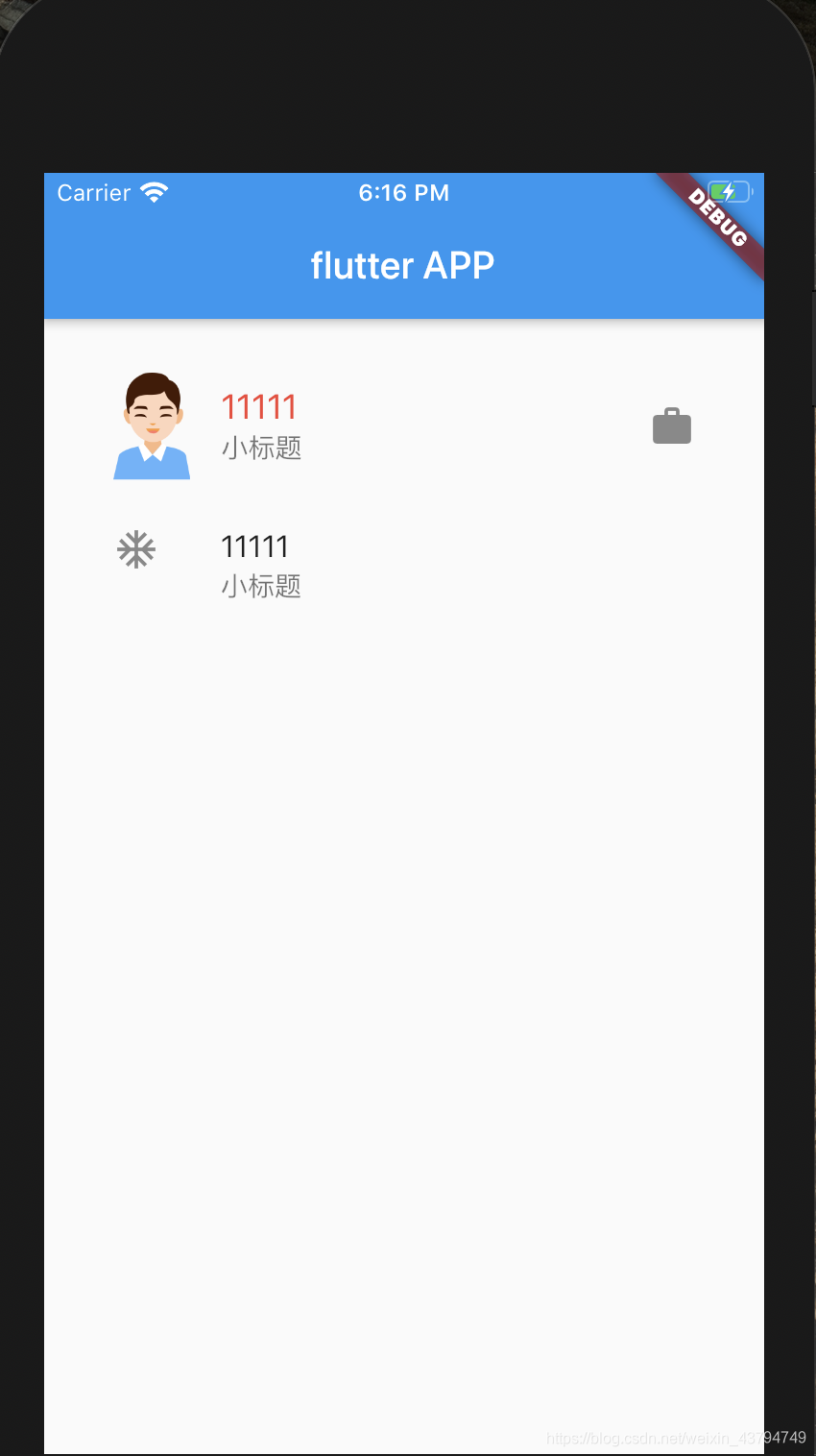Screen dimensions: 816x1456
Task: Click the black 11111 title text
Action: pyautogui.click(x=255, y=546)
